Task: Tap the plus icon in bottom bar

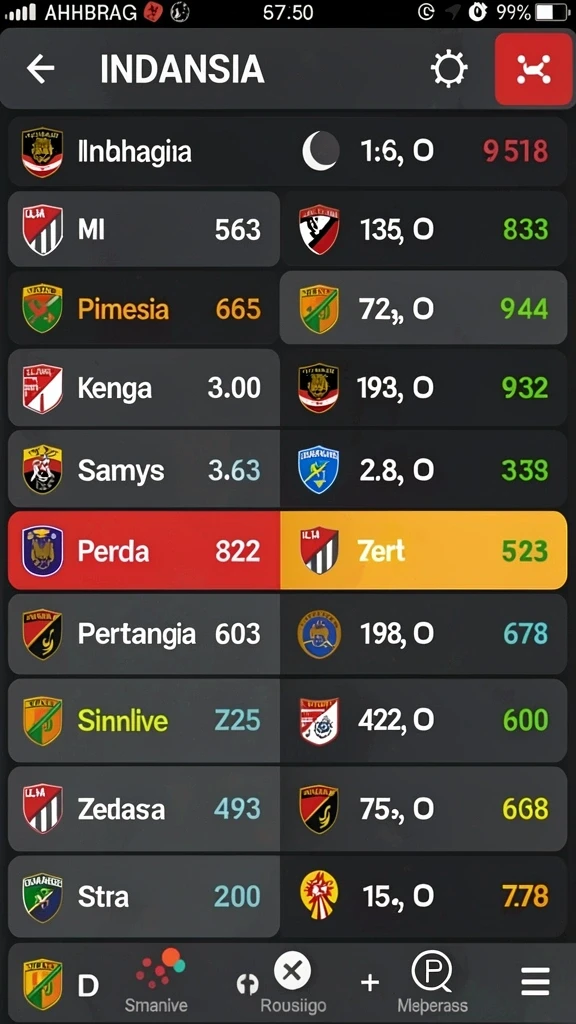Action: [x=370, y=982]
